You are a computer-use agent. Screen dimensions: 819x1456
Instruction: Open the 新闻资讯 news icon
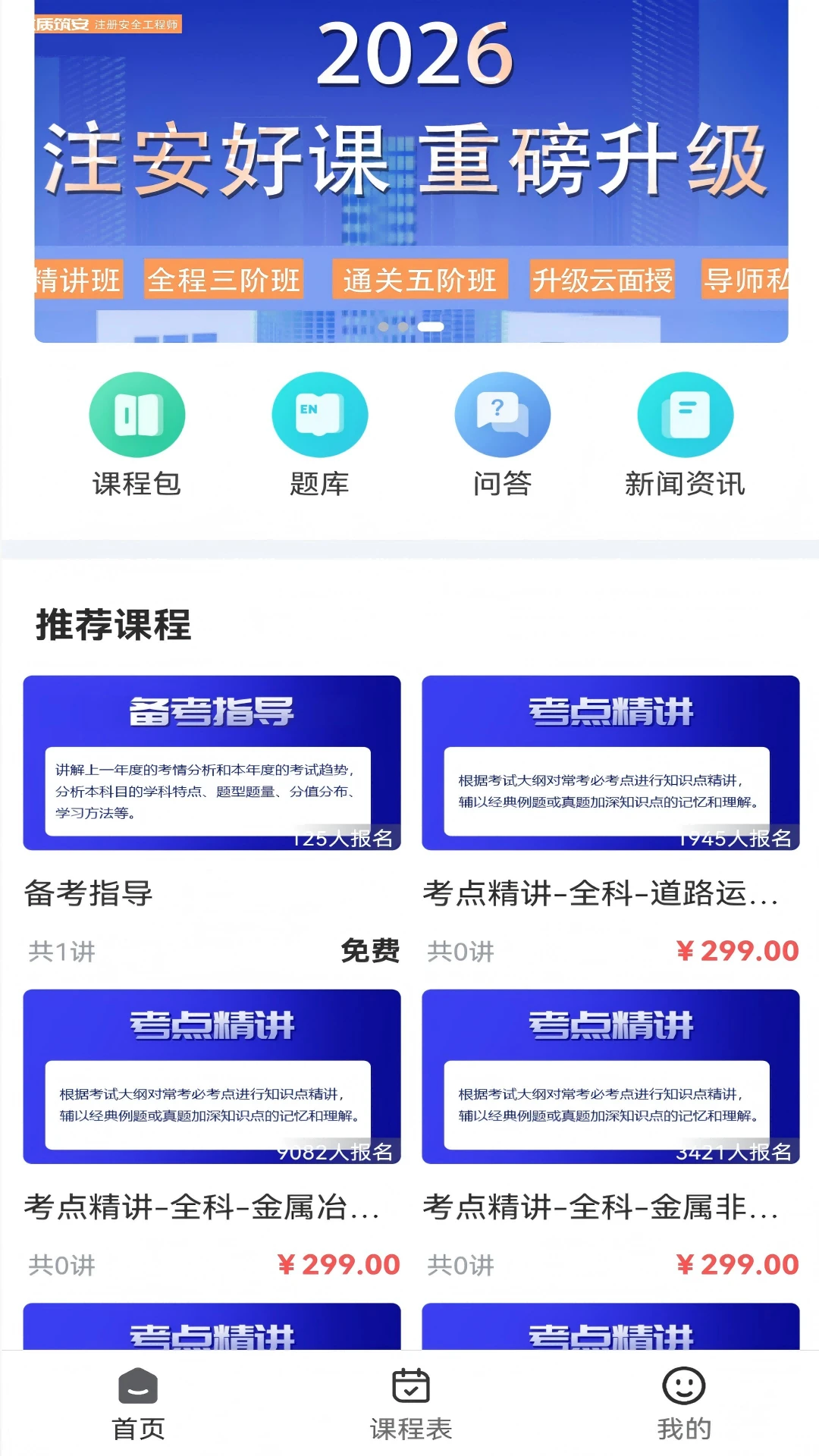click(x=685, y=414)
